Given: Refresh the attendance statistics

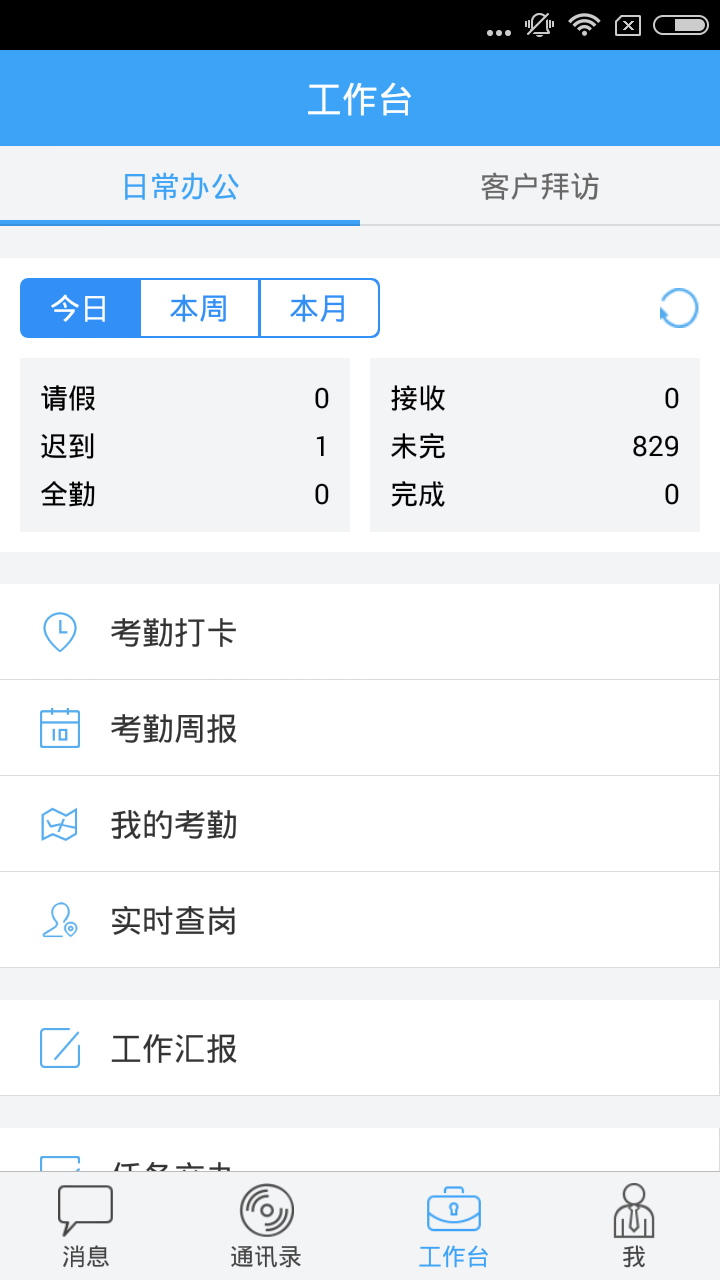Looking at the screenshot, I should tap(678, 308).
